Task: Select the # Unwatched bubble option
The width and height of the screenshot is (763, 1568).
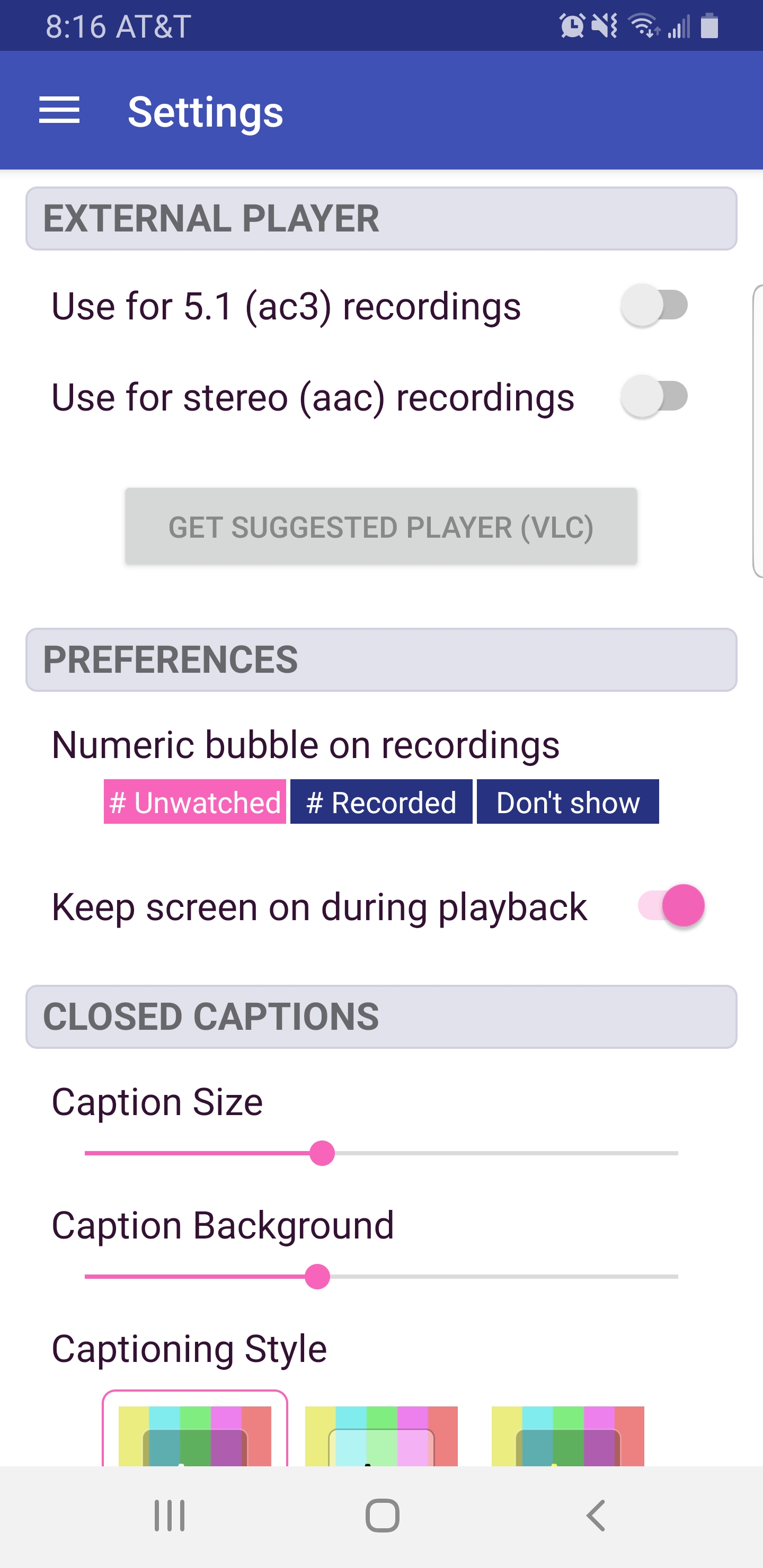Action: (x=195, y=801)
